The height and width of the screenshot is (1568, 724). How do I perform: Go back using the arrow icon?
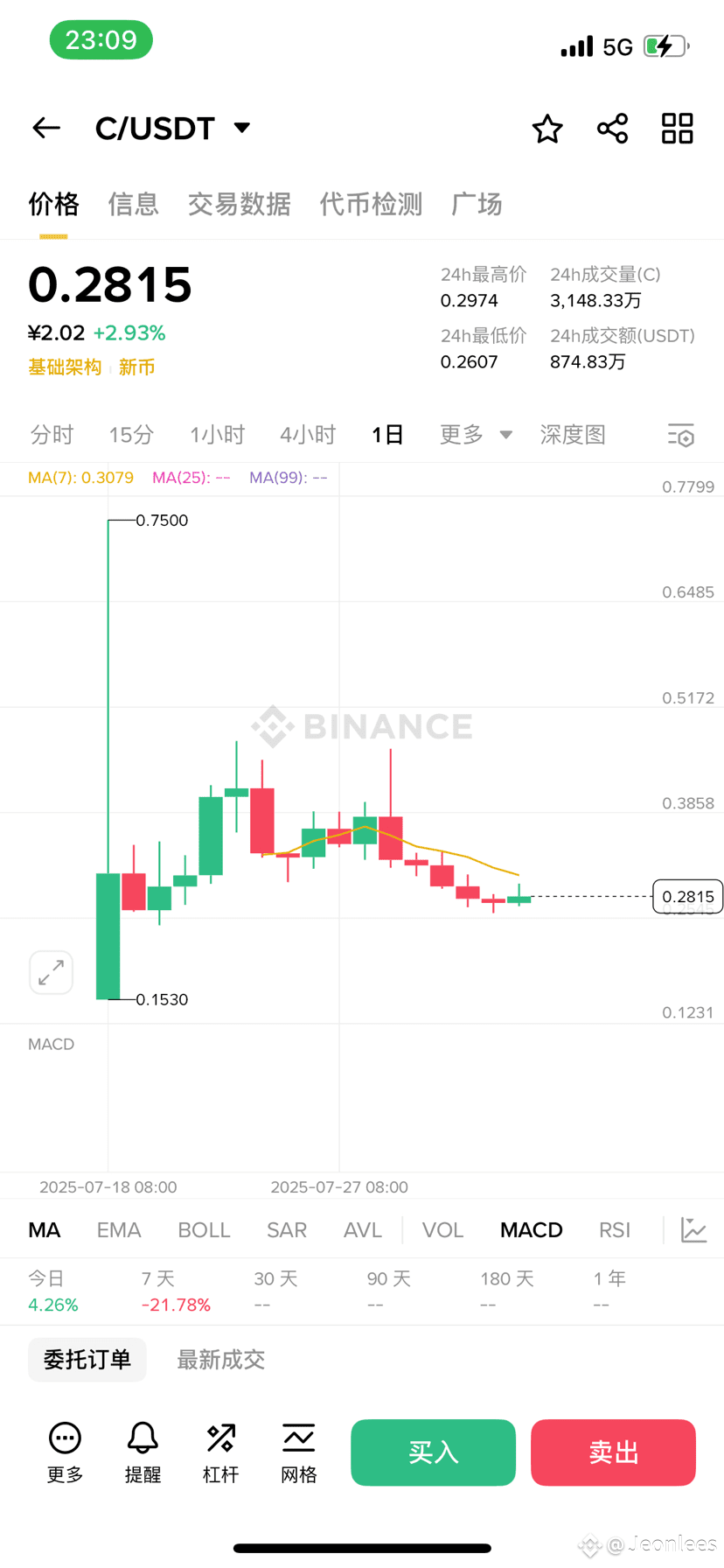[x=46, y=129]
